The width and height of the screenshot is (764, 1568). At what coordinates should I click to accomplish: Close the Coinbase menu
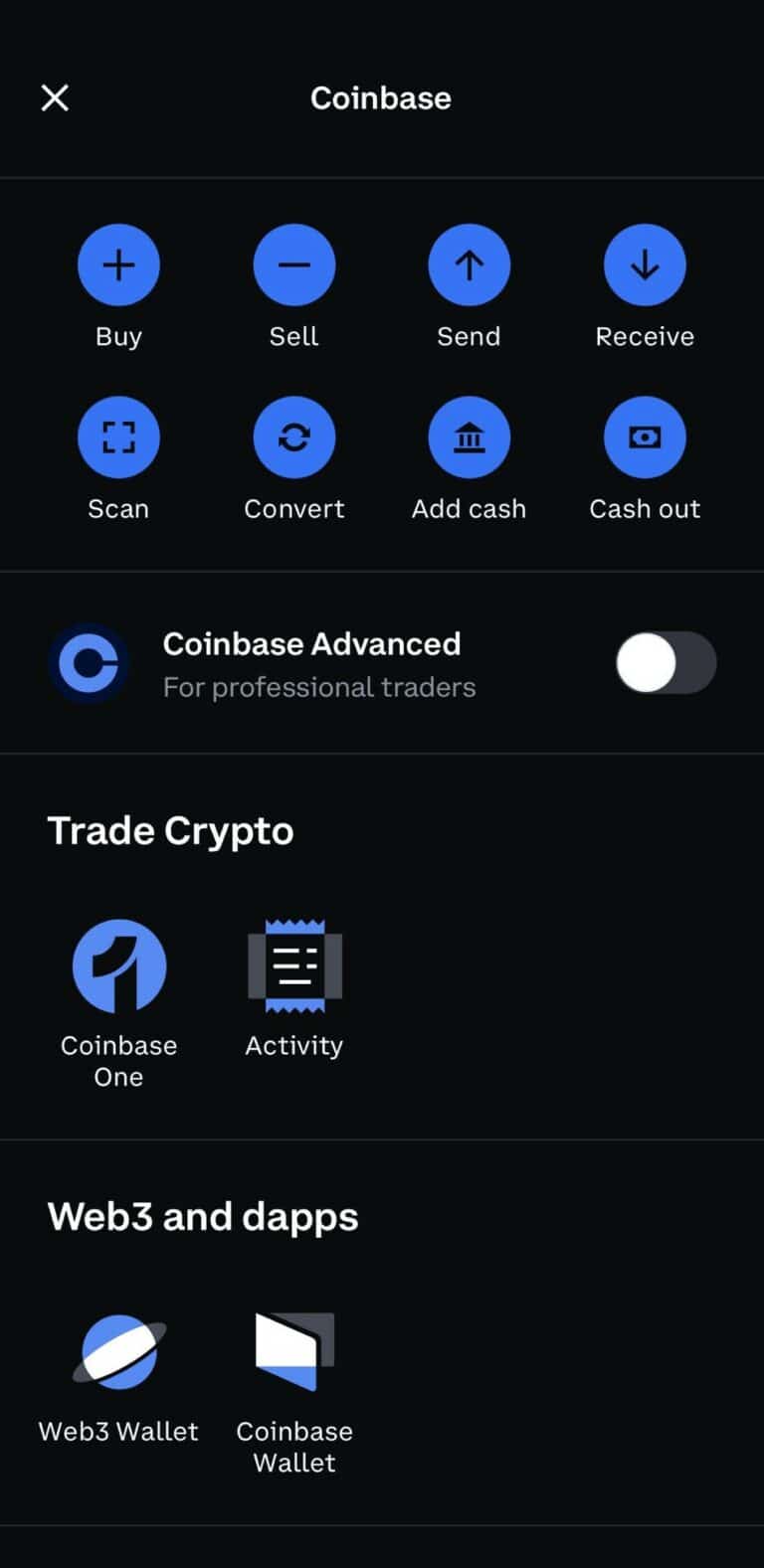coord(55,97)
